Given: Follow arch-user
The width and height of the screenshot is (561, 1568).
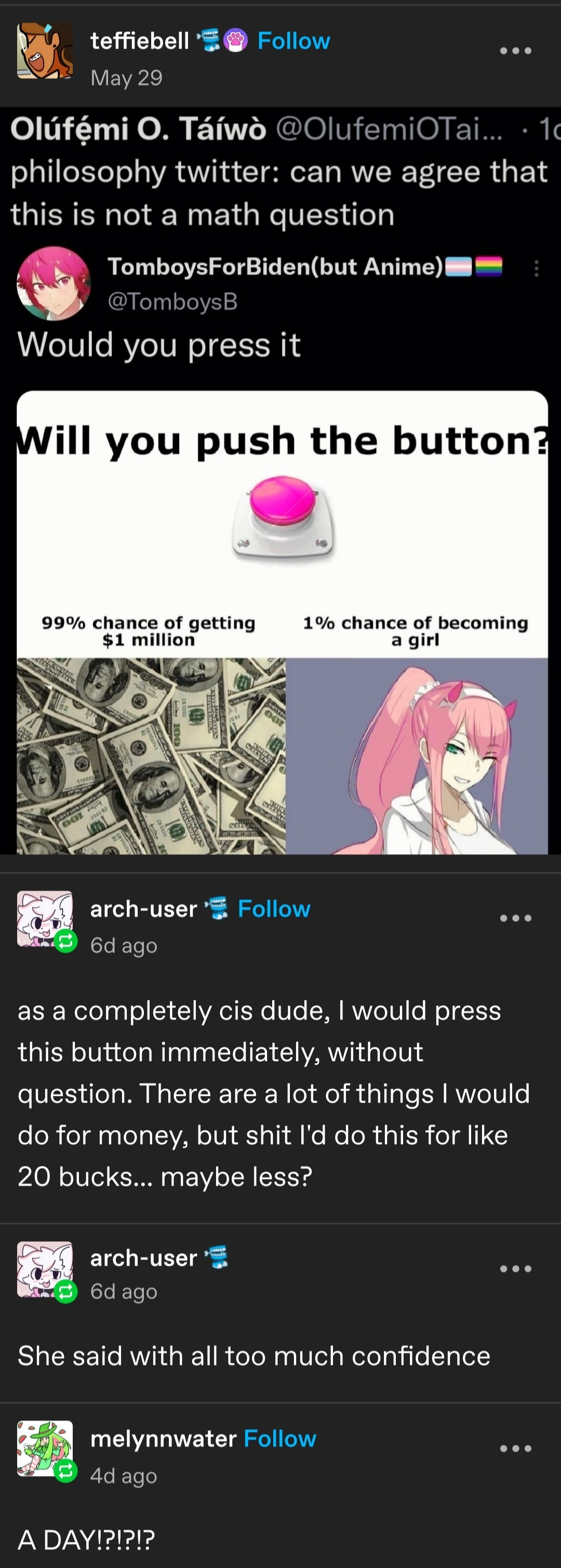Looking at the screenshot, I should 274,909.
